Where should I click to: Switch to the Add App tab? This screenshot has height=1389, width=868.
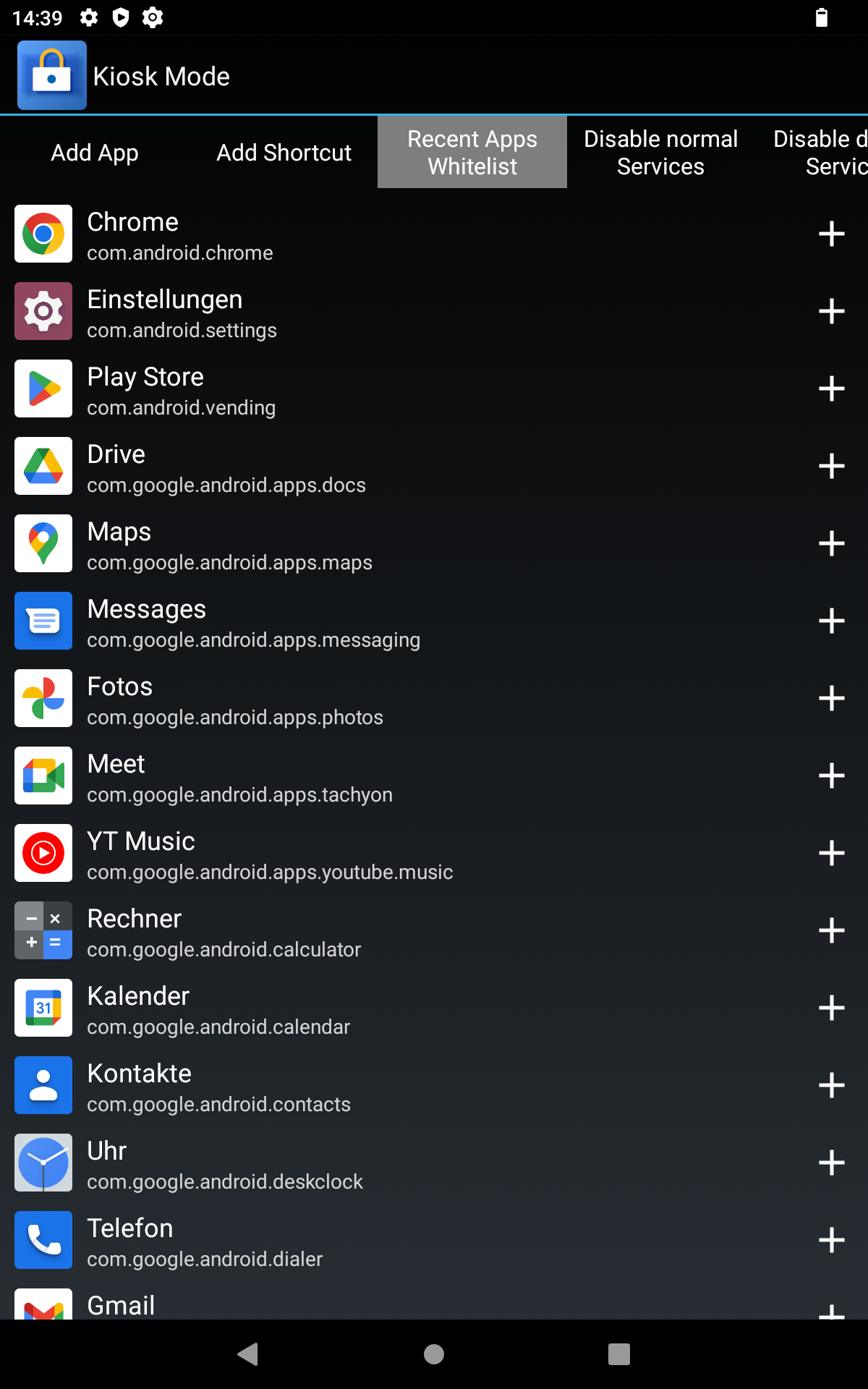[95, 153]
